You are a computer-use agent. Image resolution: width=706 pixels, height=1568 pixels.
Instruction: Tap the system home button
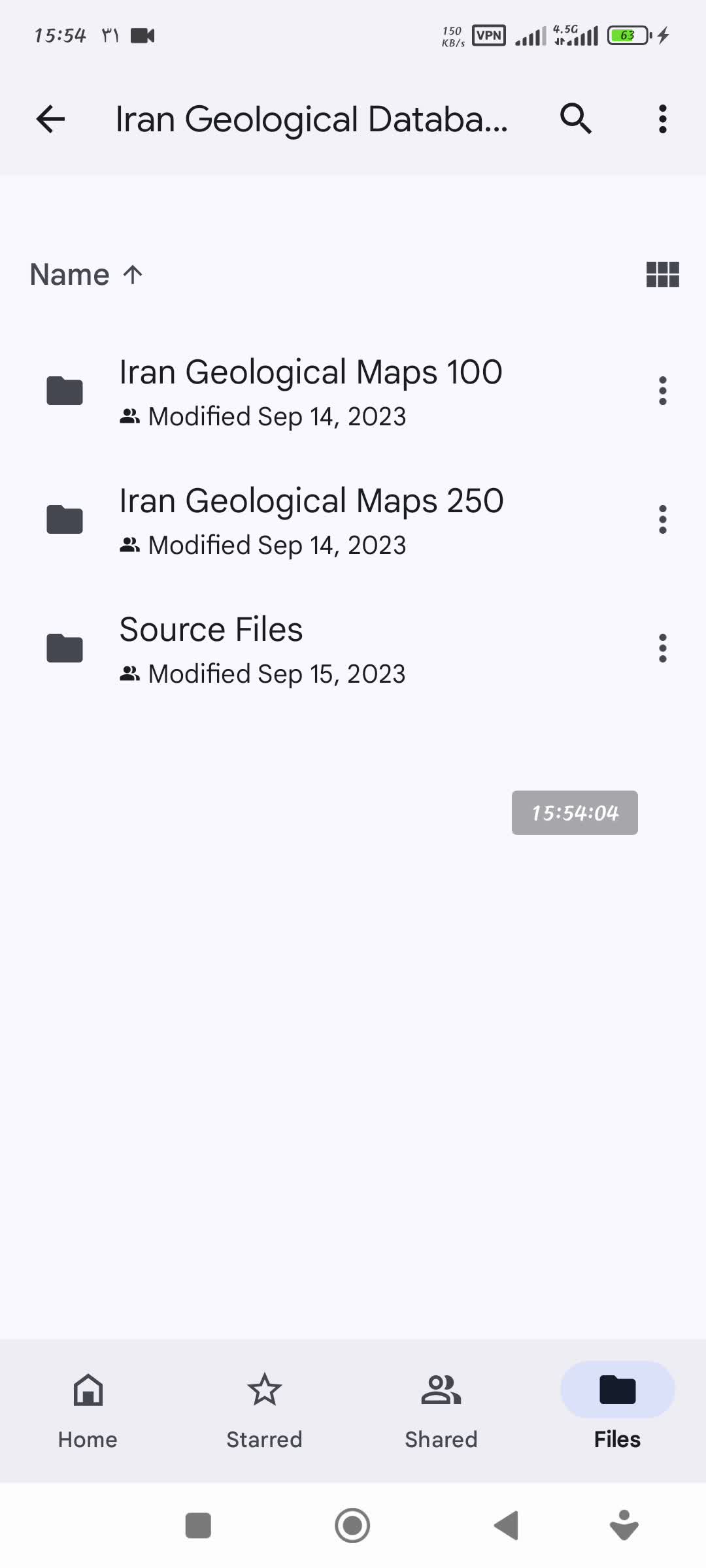(x=352, y=1526)
